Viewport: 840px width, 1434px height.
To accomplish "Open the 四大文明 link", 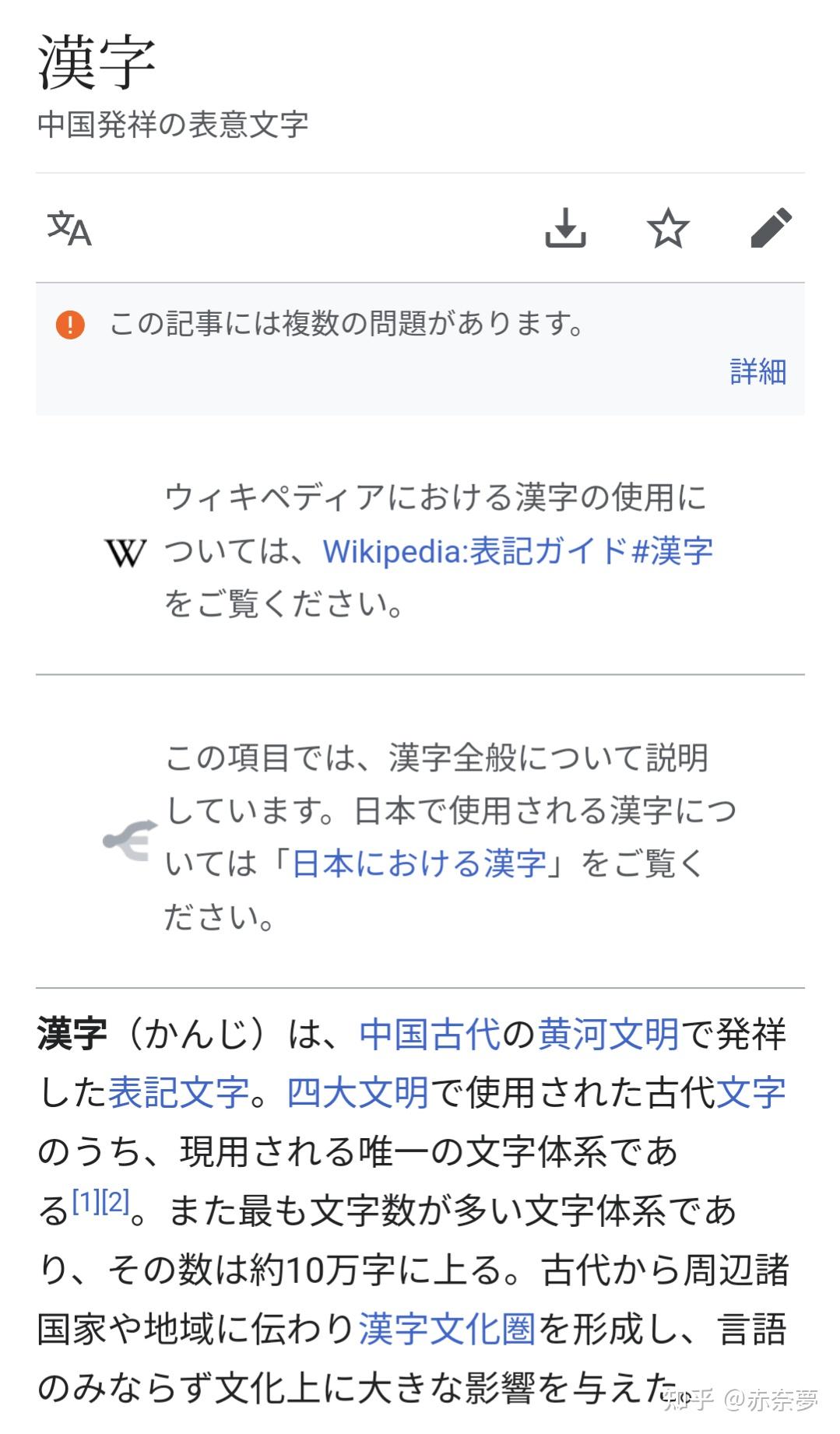I will pos(357,1092).
